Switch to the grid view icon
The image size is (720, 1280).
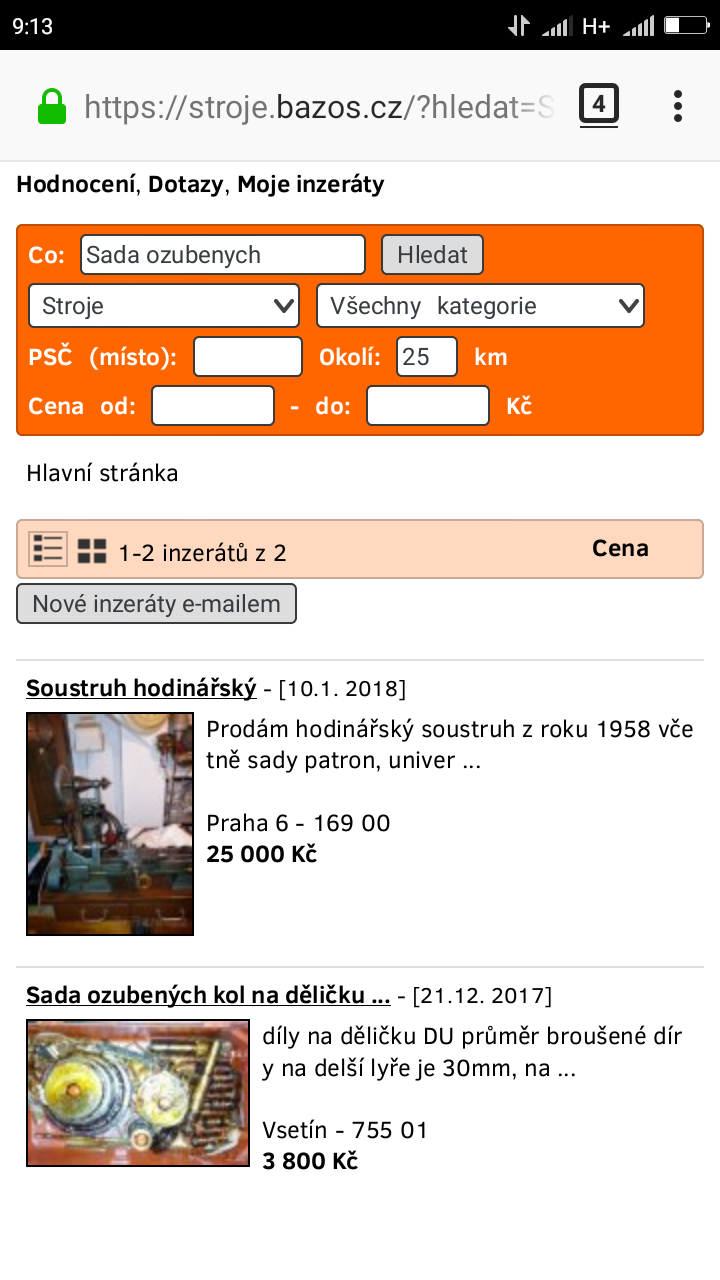(x=92, y=551)
